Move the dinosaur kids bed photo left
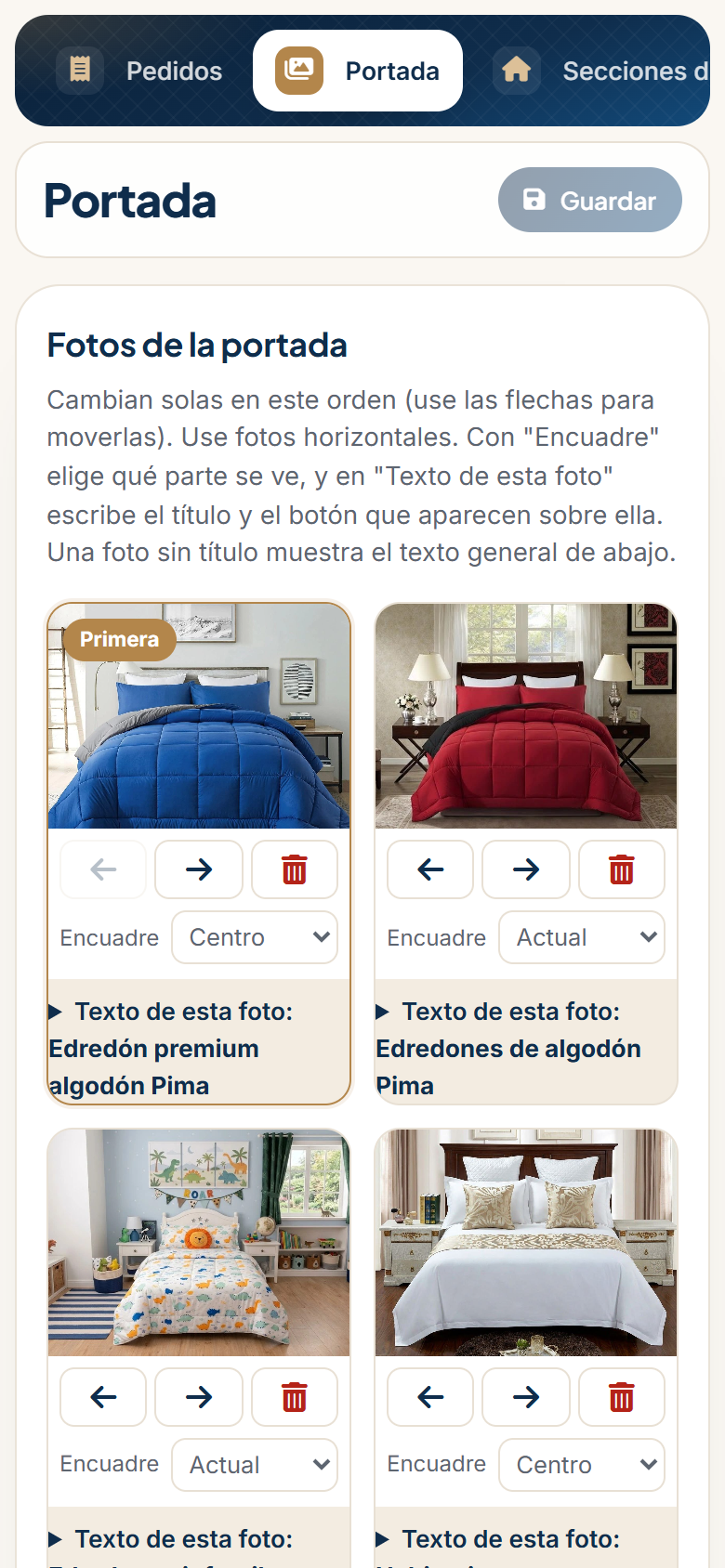The image size is (725, 1568). point(103,1396)
